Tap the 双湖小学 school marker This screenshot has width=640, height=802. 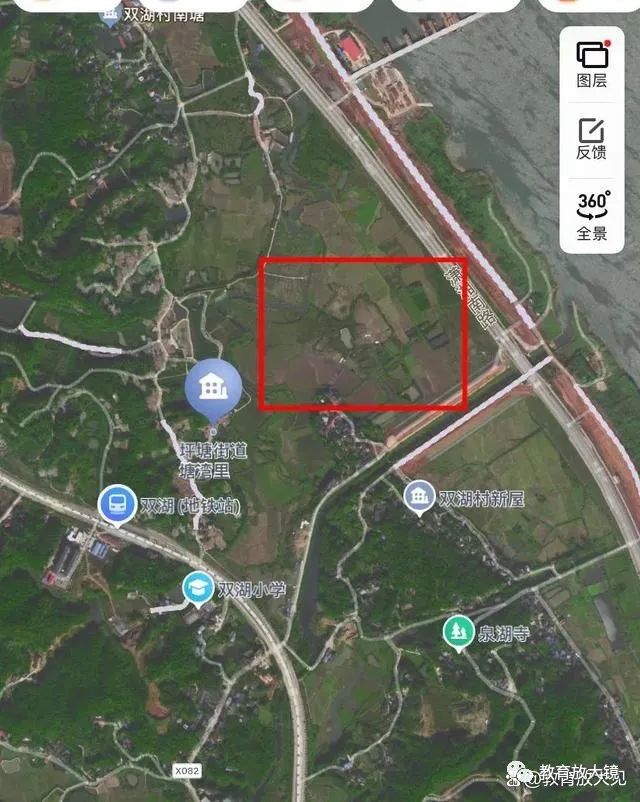tap(198, 588)
